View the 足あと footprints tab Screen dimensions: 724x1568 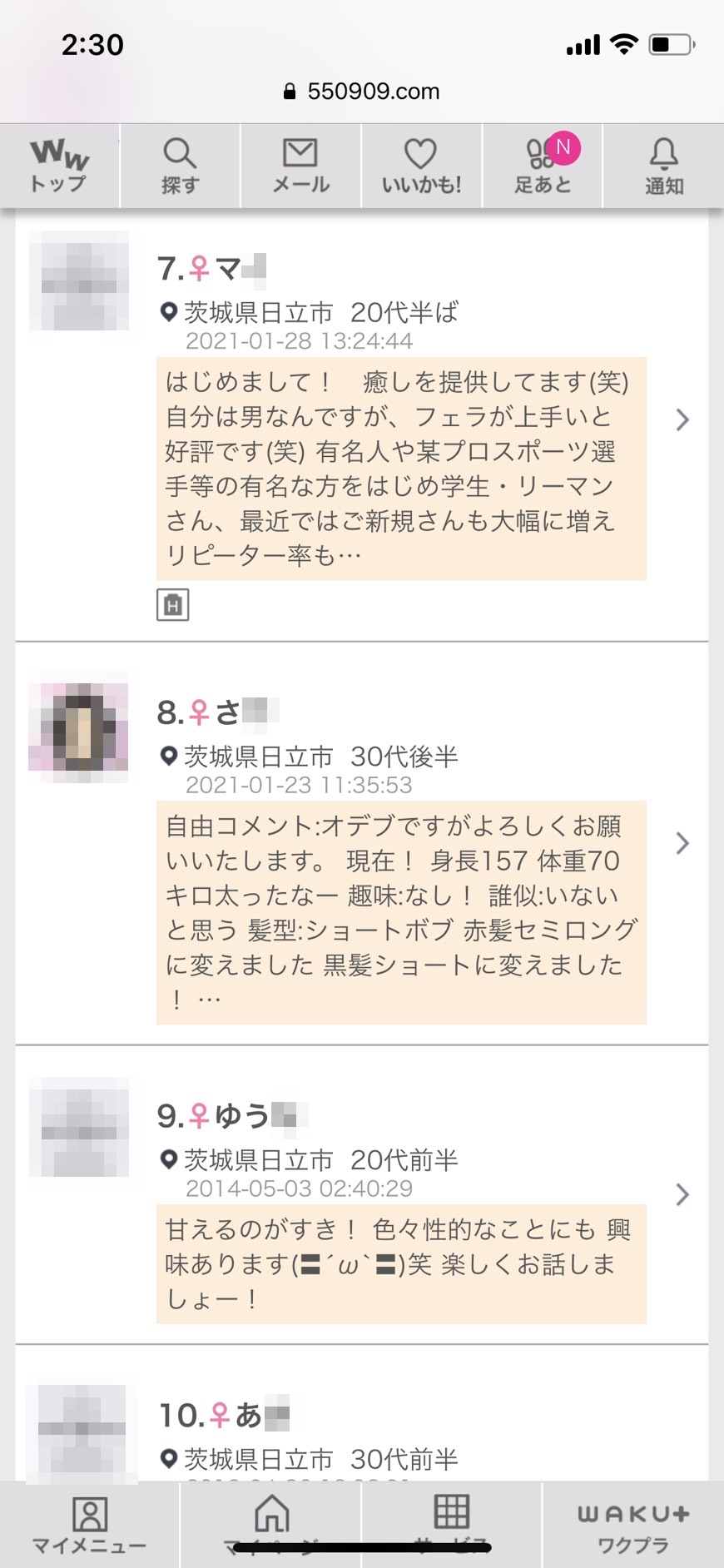coord(543,166)
